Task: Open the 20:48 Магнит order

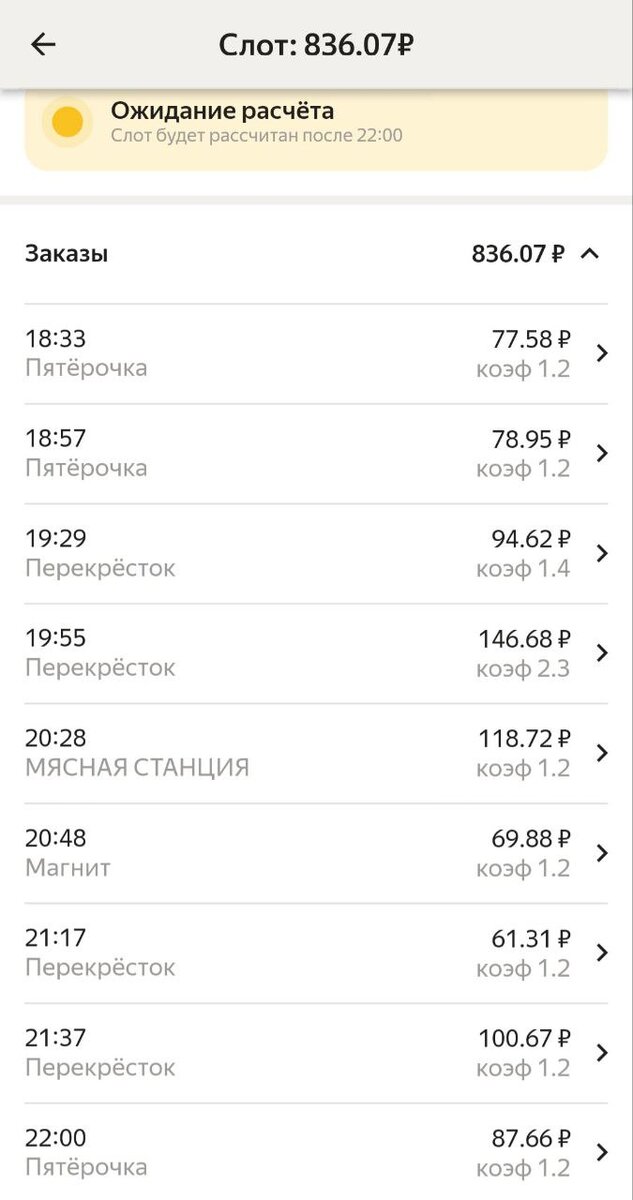Action: (315, 854)
